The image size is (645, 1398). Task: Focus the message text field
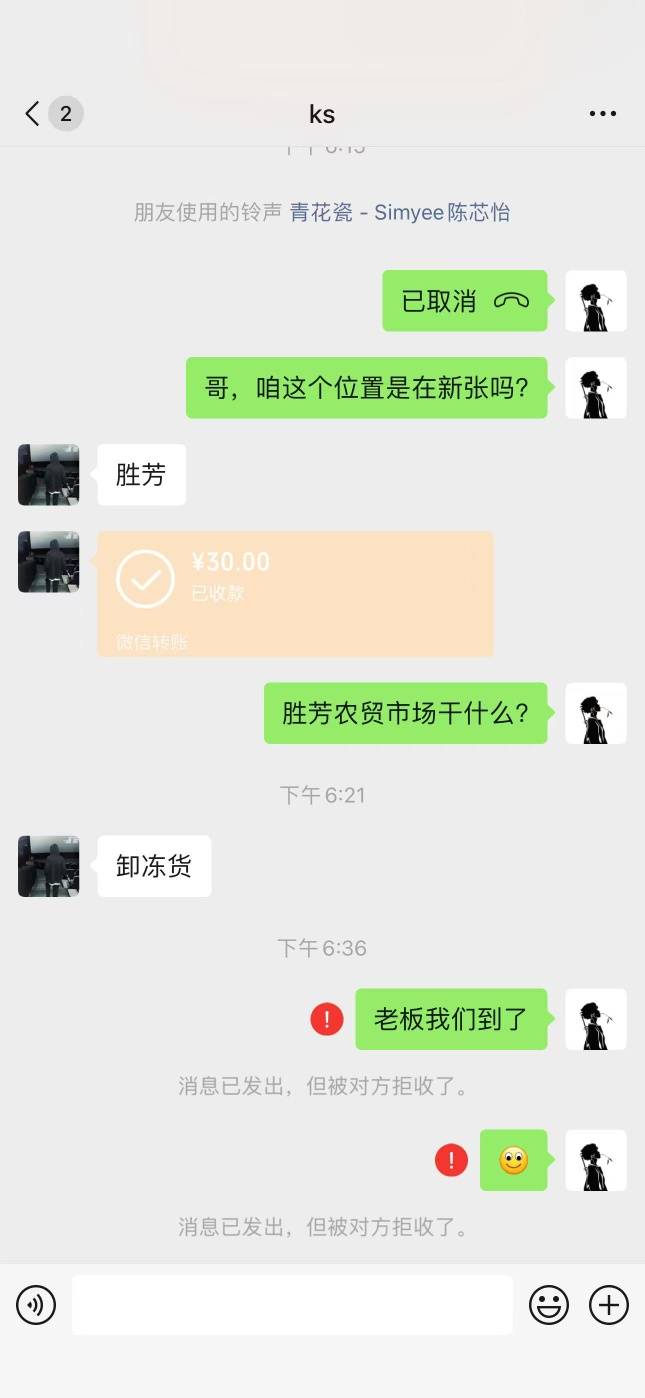[292, 1305]
